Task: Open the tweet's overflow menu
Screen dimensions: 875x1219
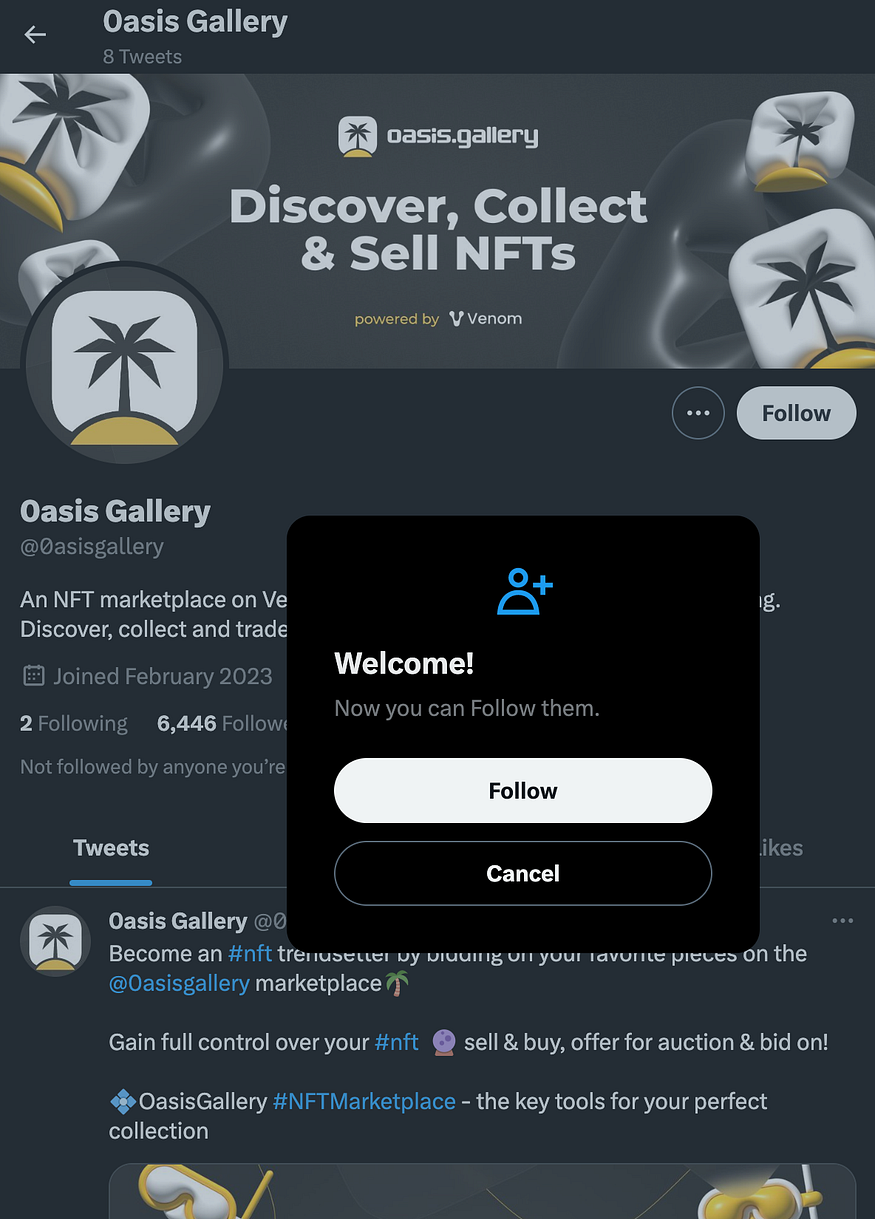Action: coord(842,921)
